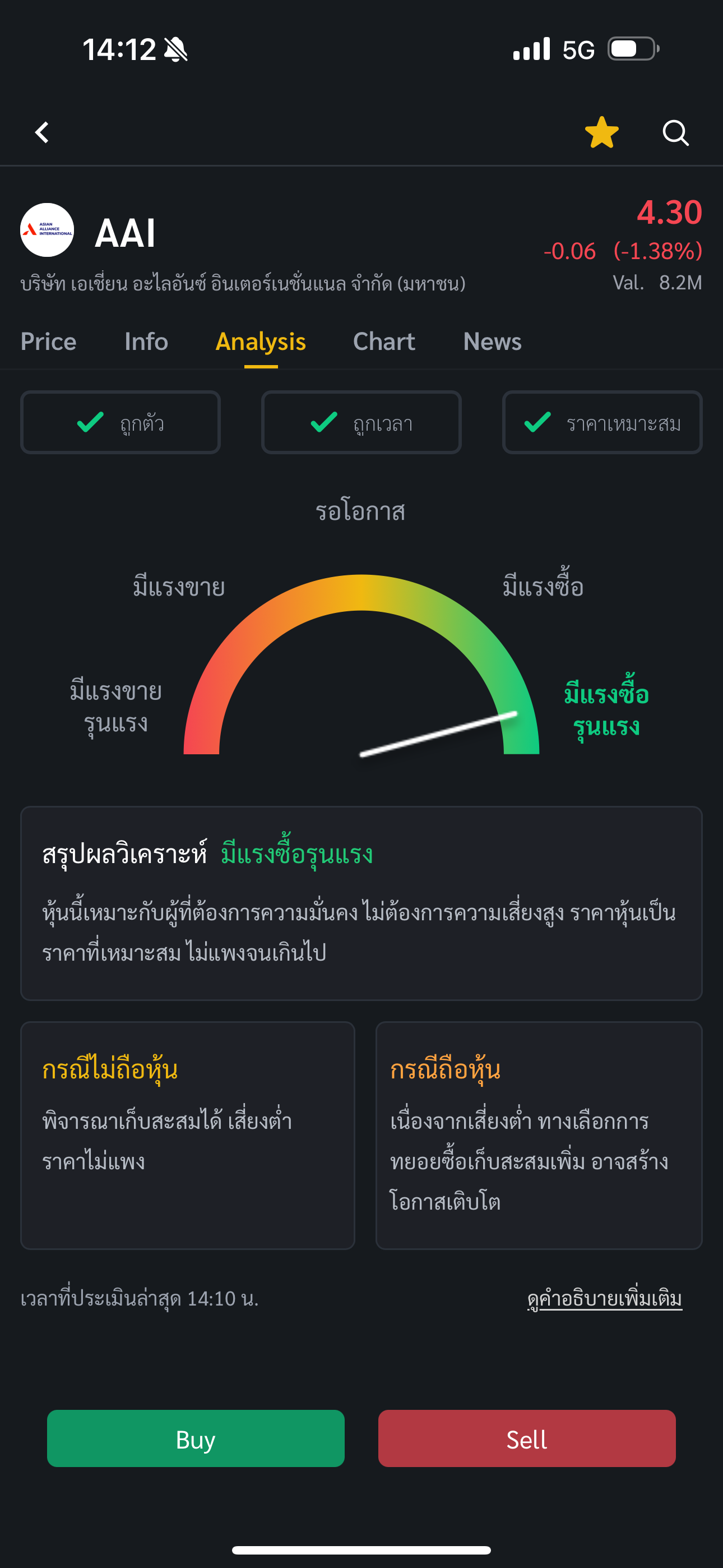The width and height of the screenshot is (723, 1568).
Task: Open the Chart tab
Action: [x=384, y=342]
